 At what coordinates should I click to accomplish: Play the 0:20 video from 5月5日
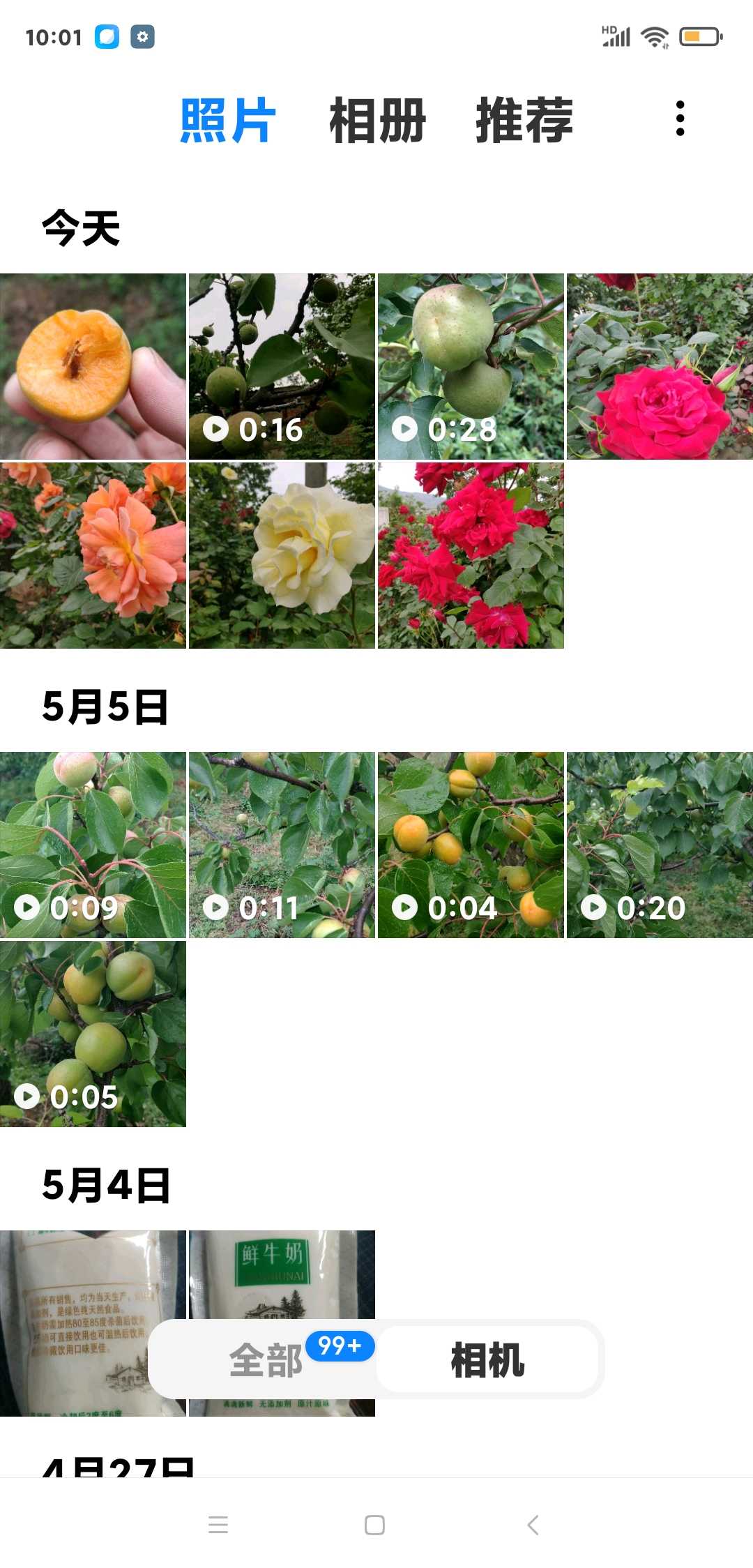(x=660, y=845)
